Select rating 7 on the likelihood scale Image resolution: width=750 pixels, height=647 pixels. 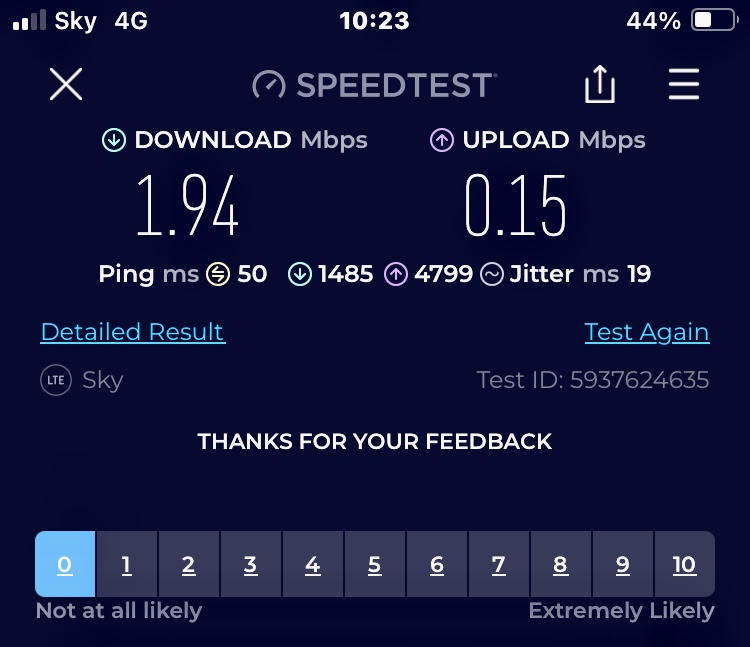pos(499,565)
